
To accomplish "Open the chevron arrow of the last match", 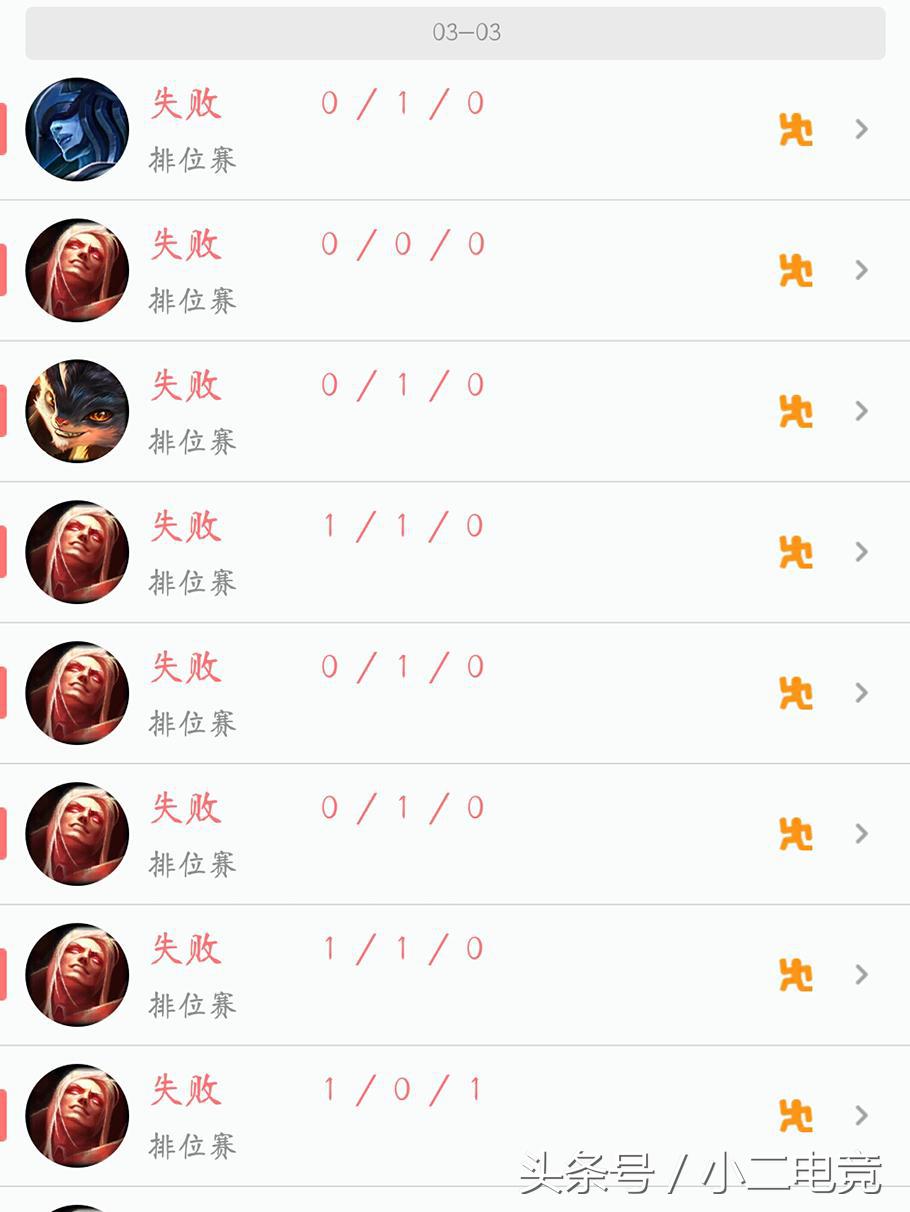I will (862, 1116).
